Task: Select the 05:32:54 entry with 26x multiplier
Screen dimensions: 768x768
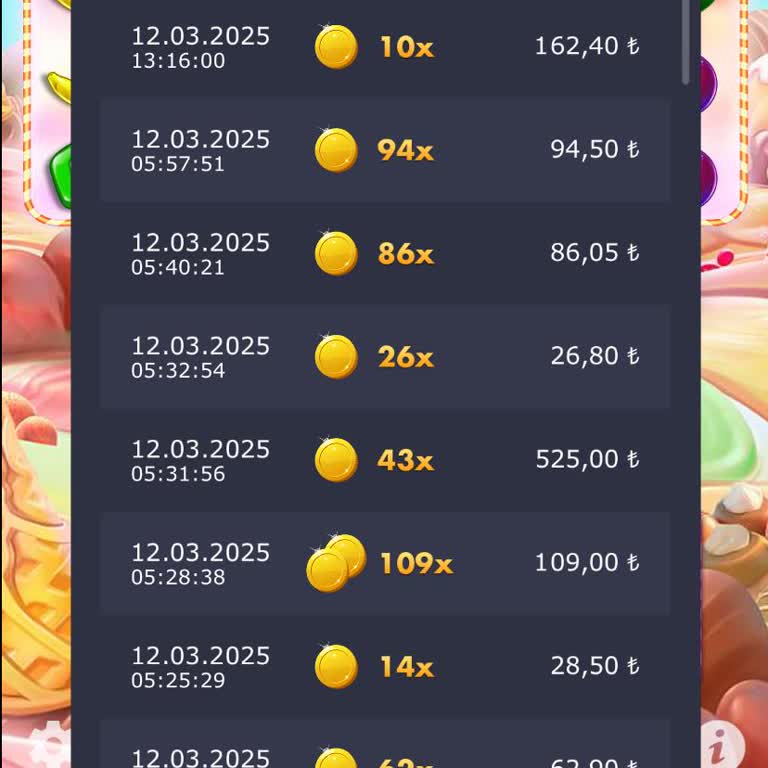Action: point(385,356)
